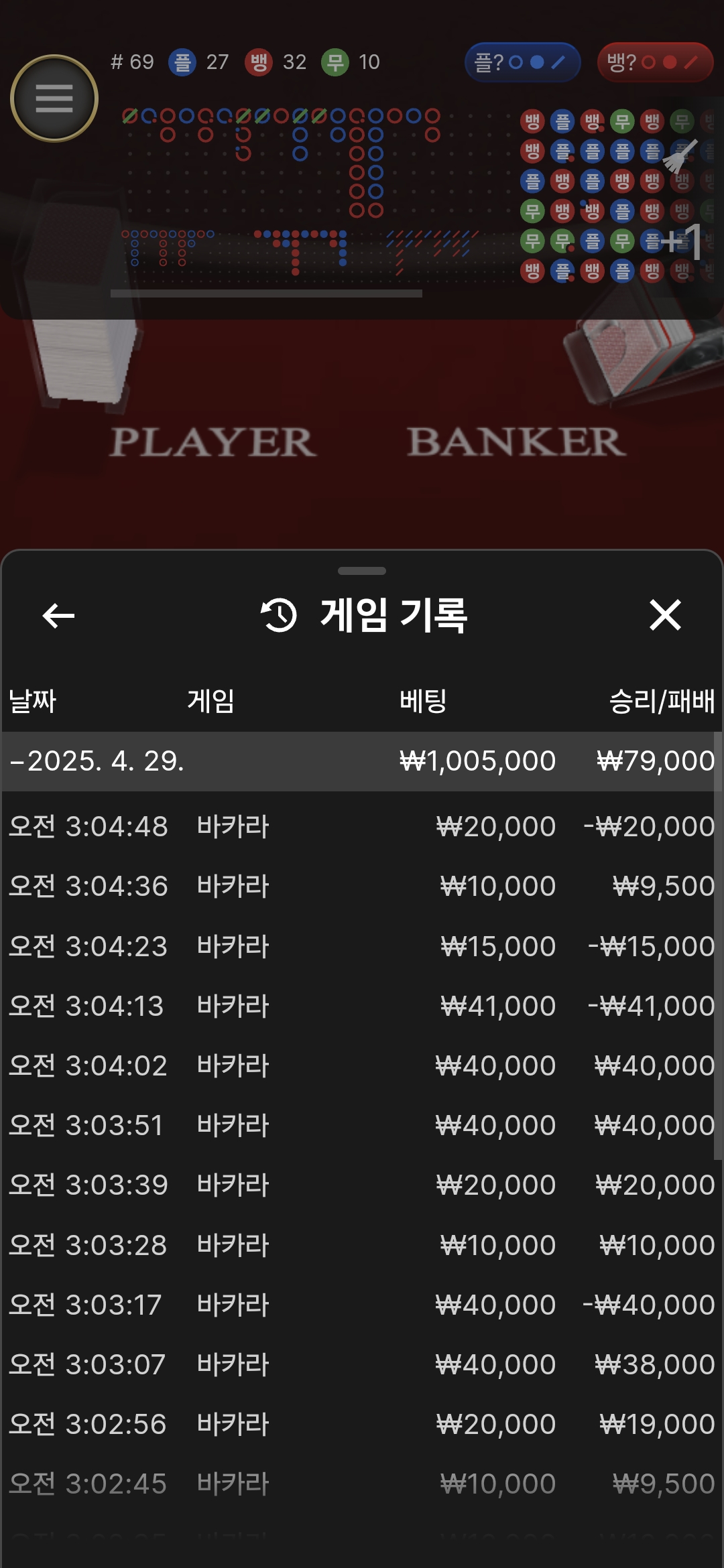
Task: Go back from the 게임 기록 panel
Action: (x=58, y=615)
